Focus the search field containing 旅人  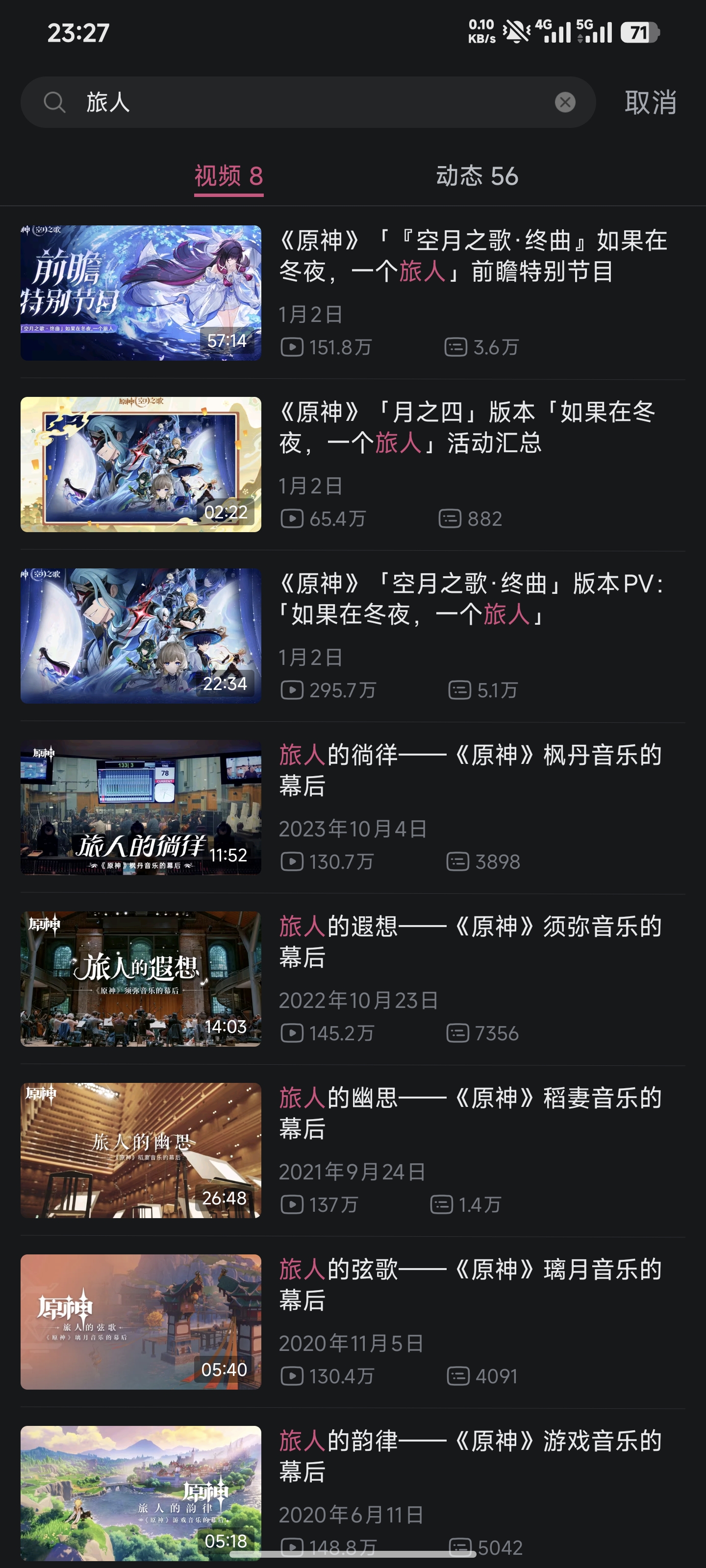[x=304, y=102]
